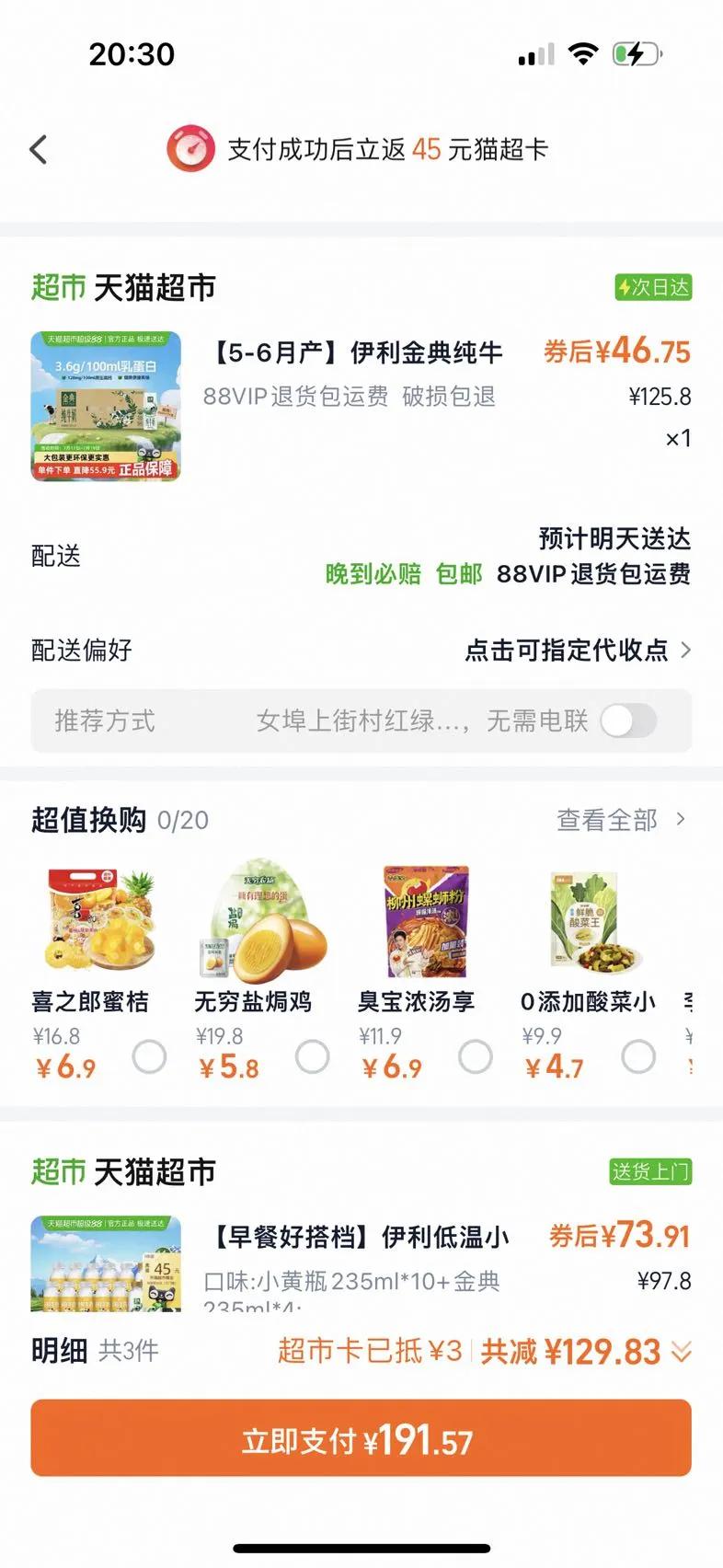Open the 臭宝浓汤享 螺蛳粉 product picture
Image resolution: width=723 pixels, height=1568 pixels.
click(x=425, y=922)
